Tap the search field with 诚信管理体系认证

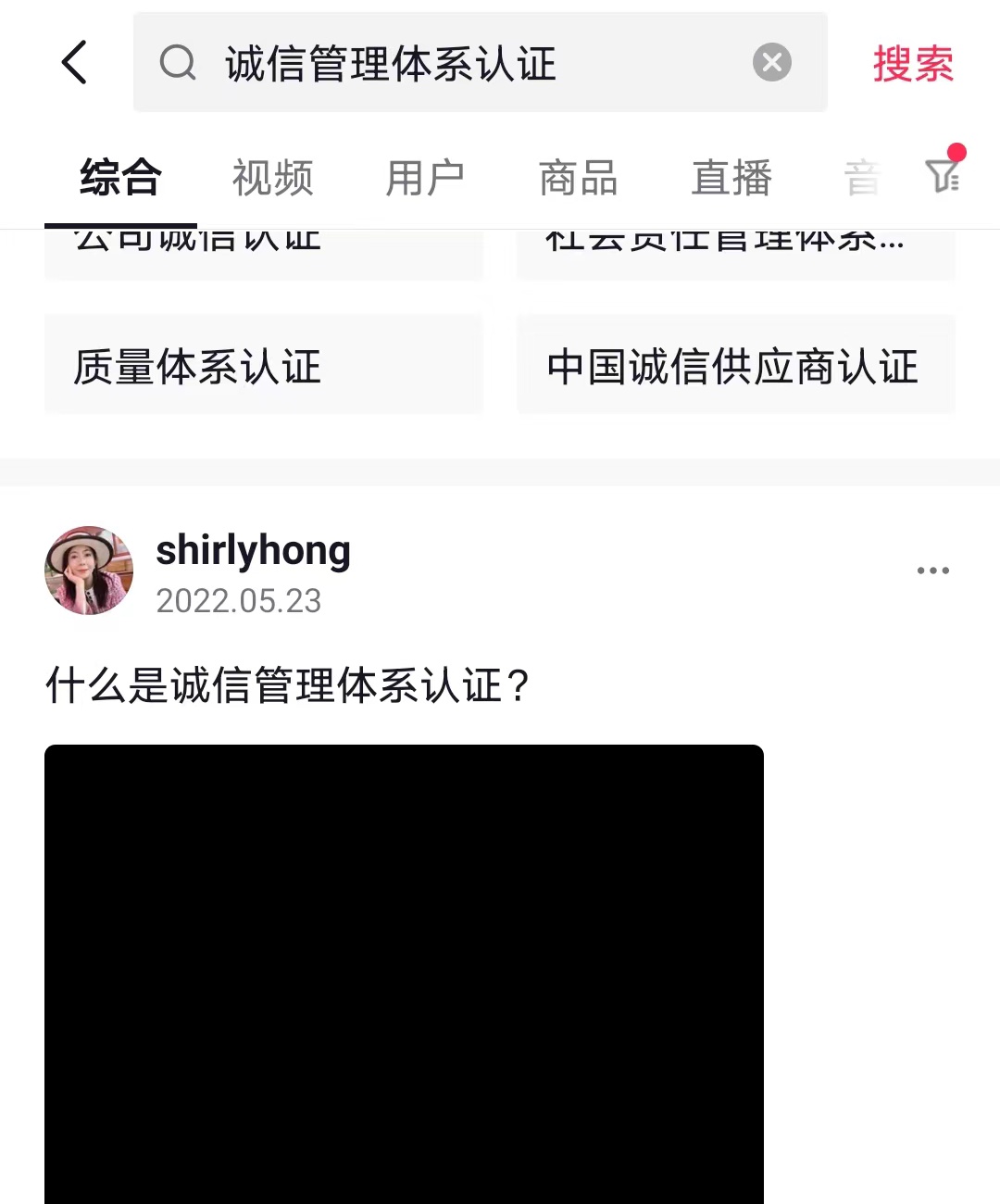[444, 63]
